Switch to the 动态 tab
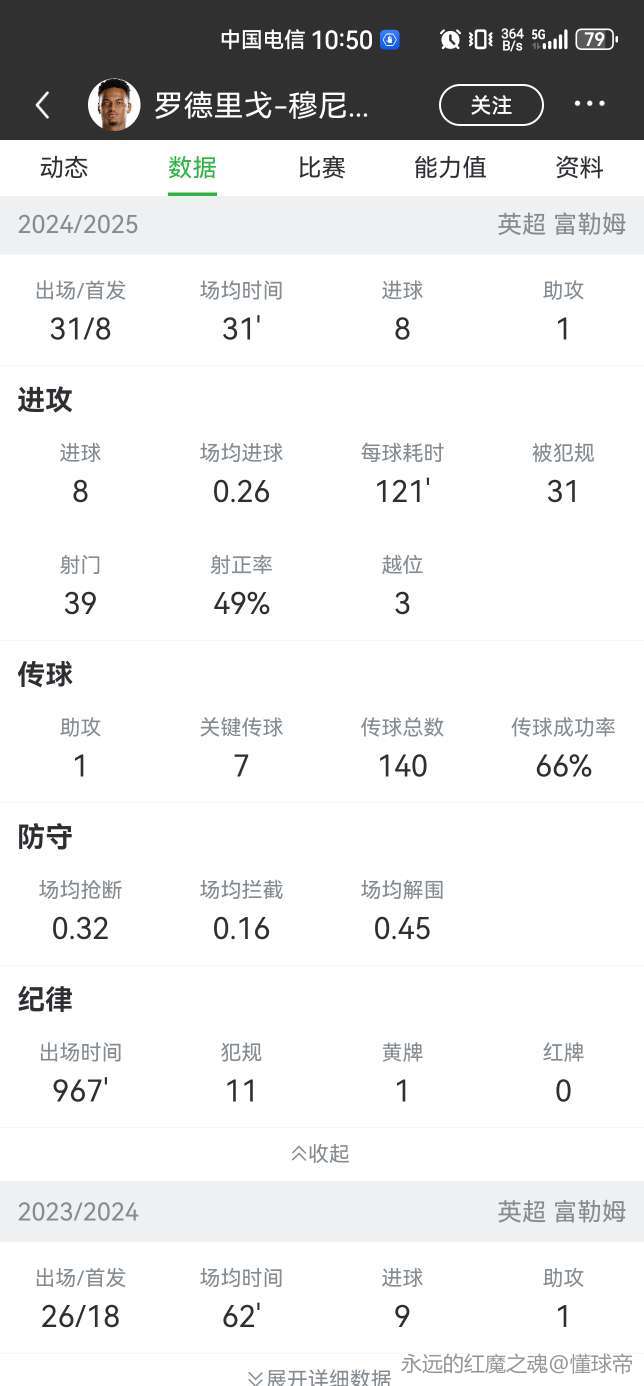The image size is (644, 1386). coord(64,168)
